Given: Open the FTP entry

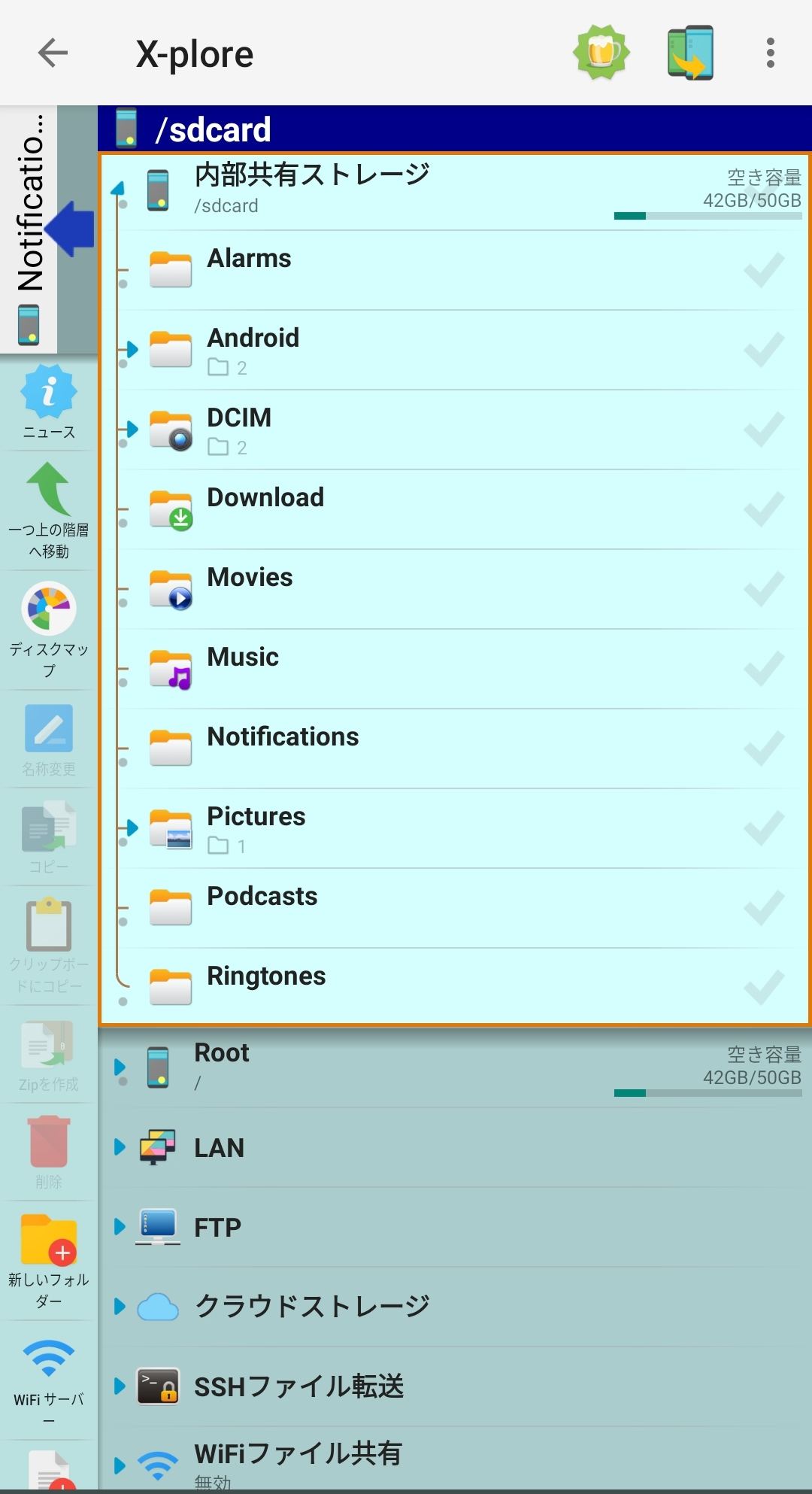Looking at the screenshot, I should click(455, 1227).
